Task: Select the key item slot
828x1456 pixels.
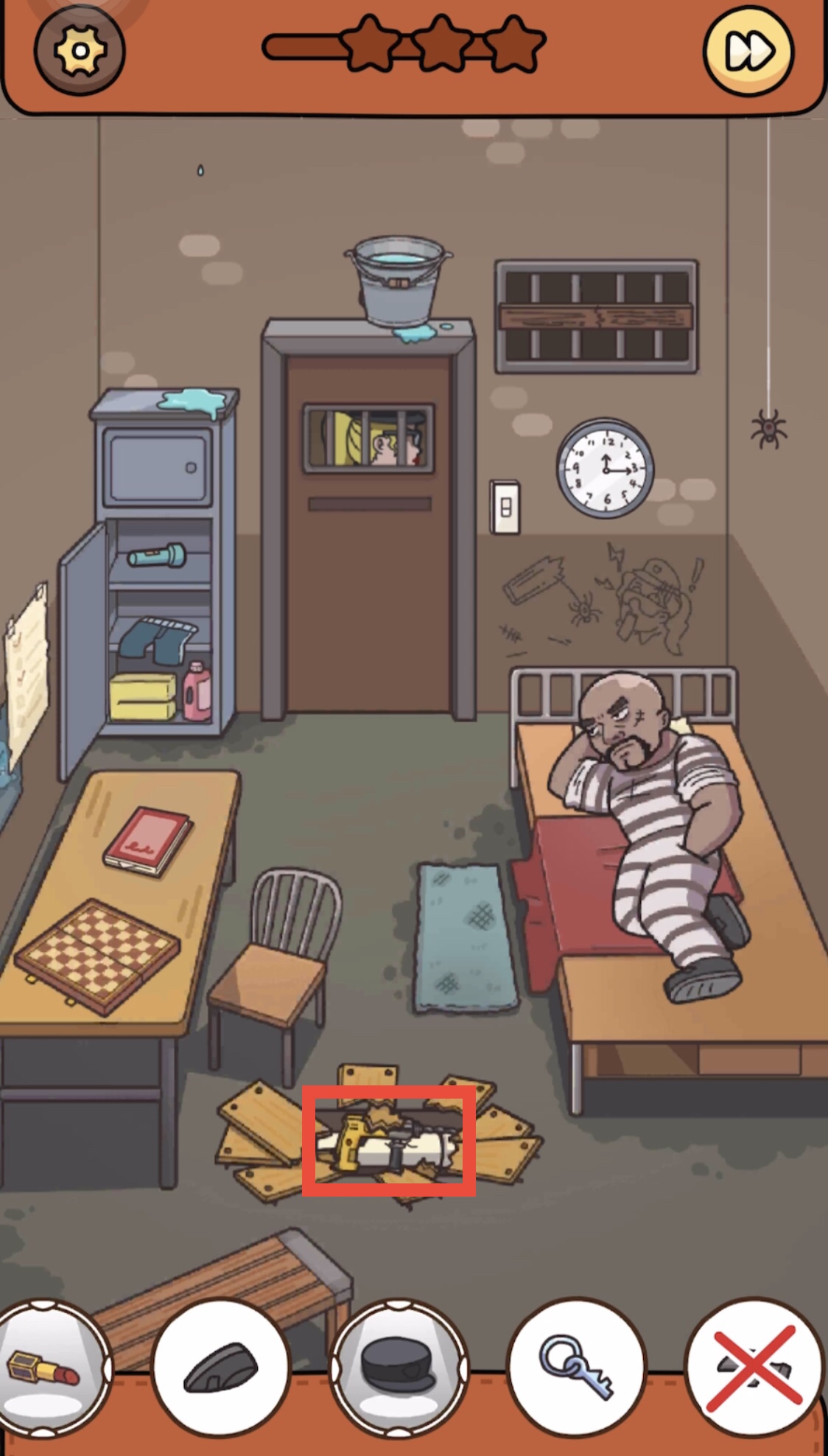Action: click(577, 1369)
